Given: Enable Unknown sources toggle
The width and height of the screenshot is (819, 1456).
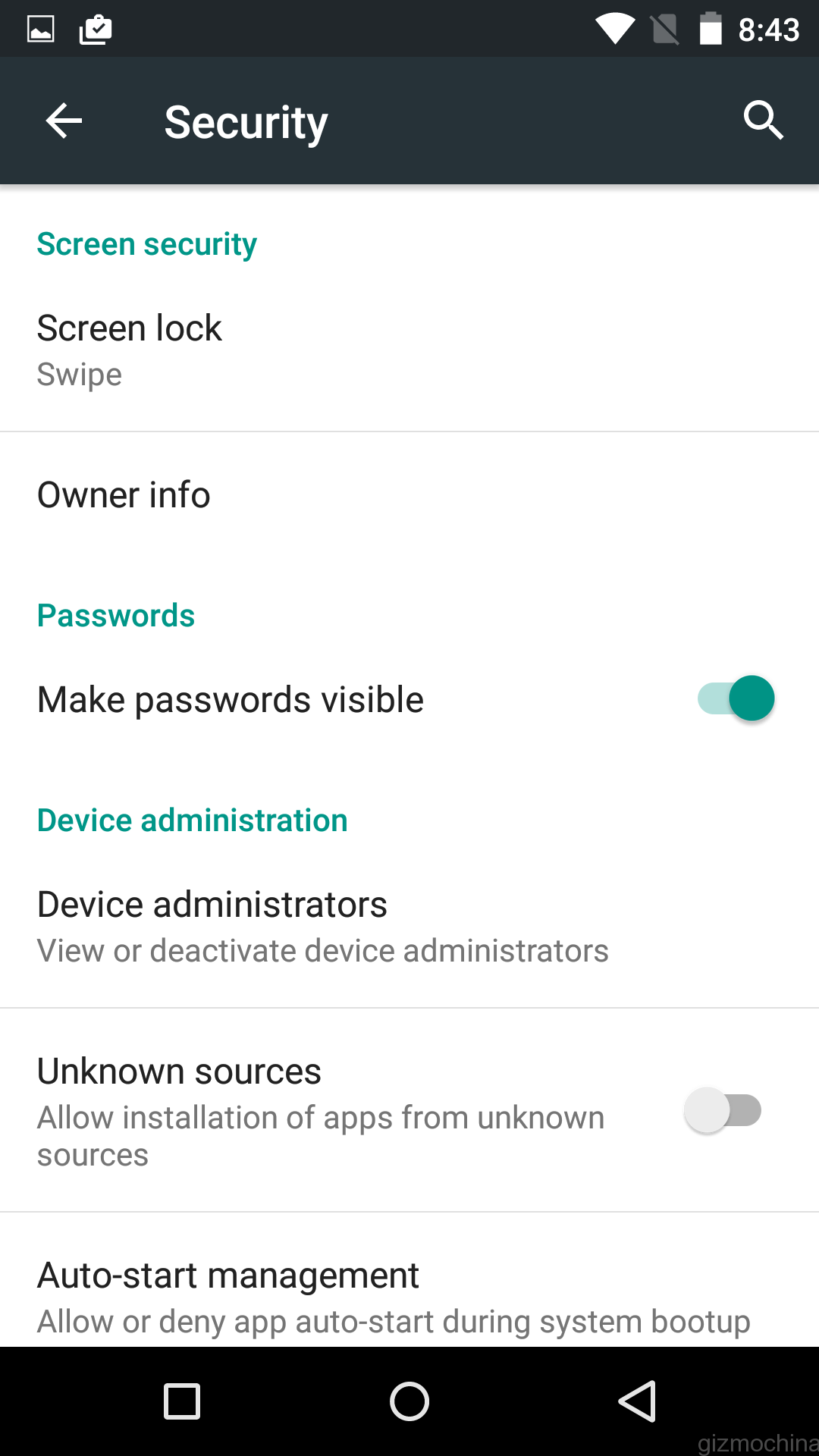Looking at the screenshot, I should 723,1110.
